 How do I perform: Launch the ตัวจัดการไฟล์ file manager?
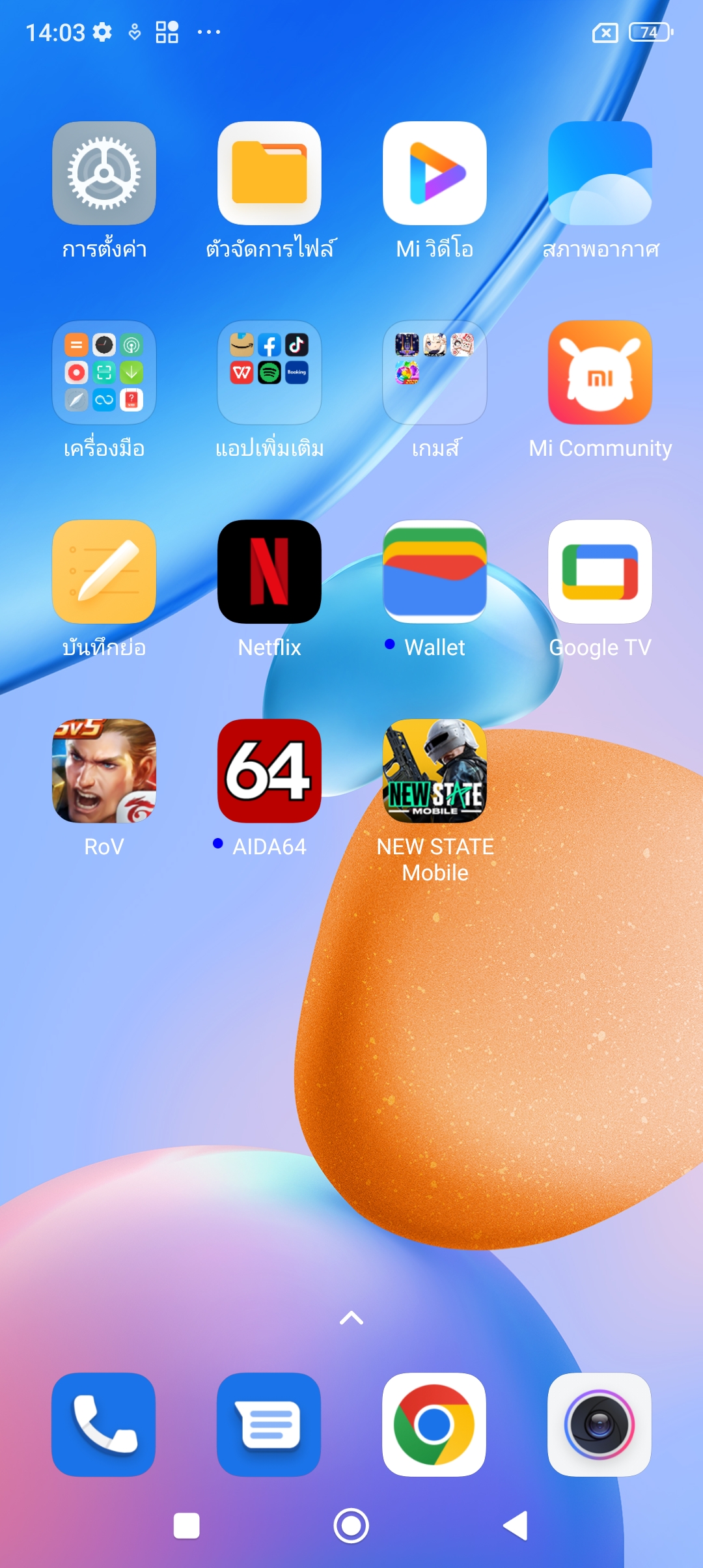(269, 173)
